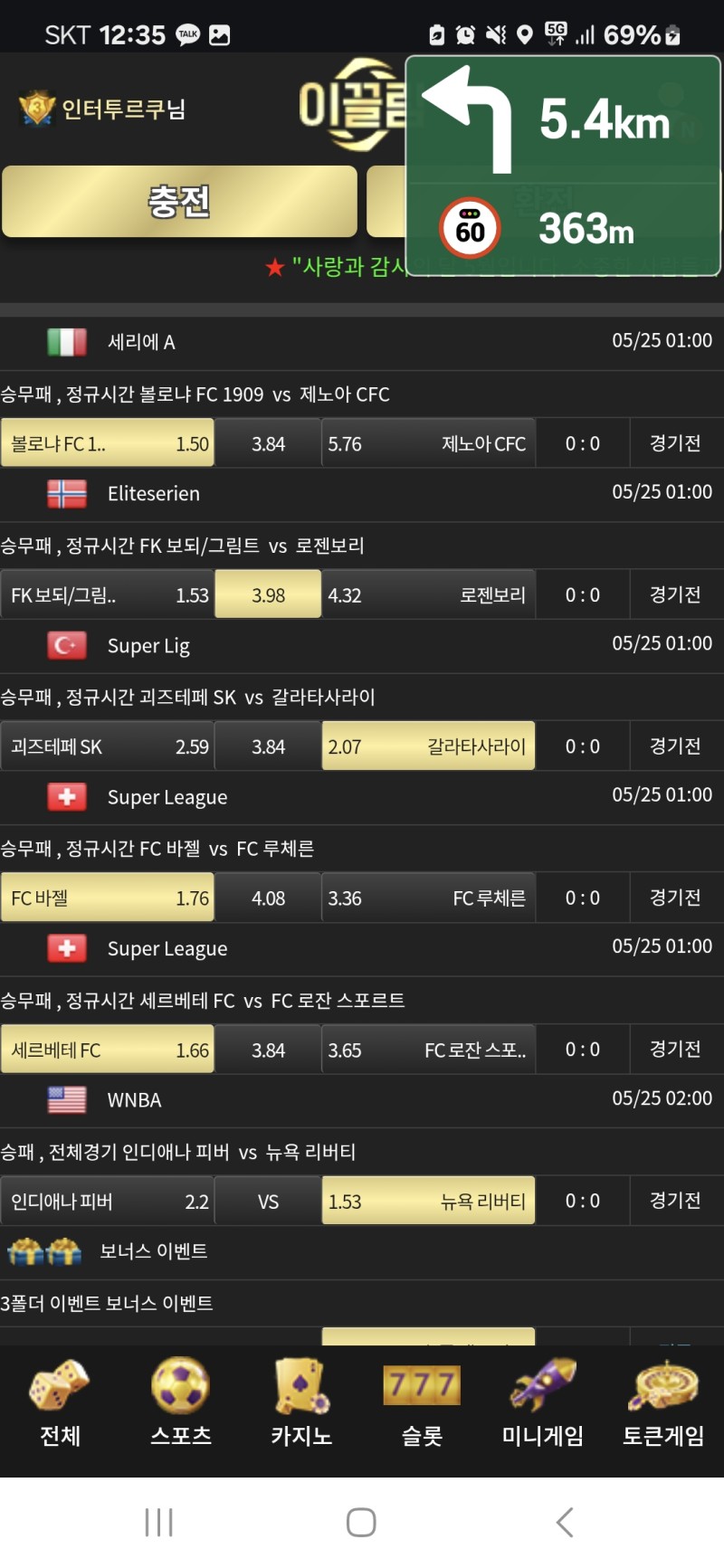
Task: Pick 괴즈테페 SK at odds 2.59
Action: coord(108,746)
